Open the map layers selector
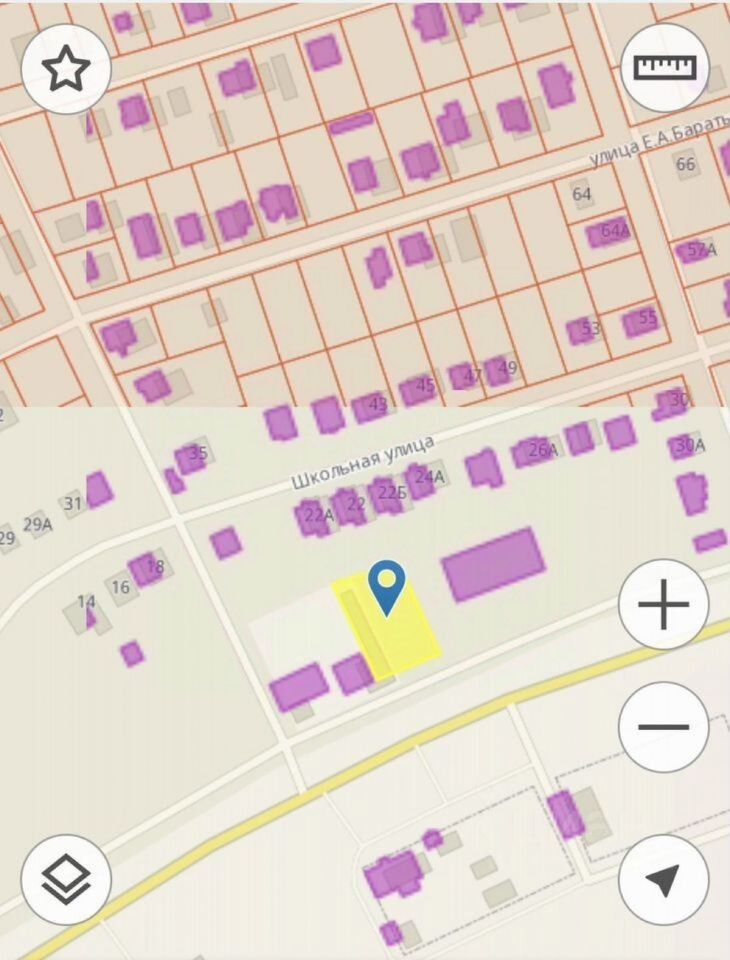Image resolution: width=730 pixels, height=960 pixels. (x=66, y=879)
